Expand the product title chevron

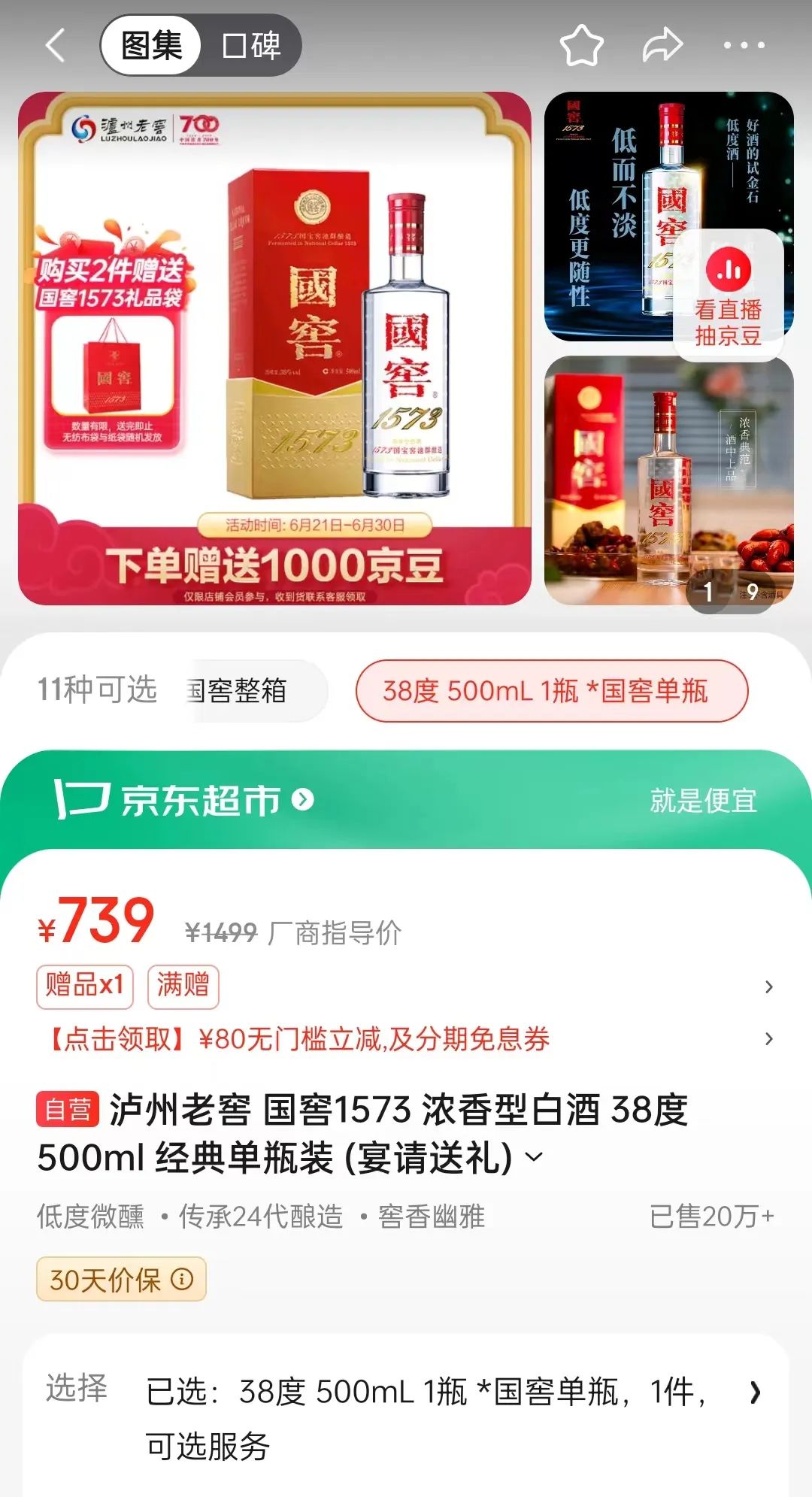coord(534,1157)
